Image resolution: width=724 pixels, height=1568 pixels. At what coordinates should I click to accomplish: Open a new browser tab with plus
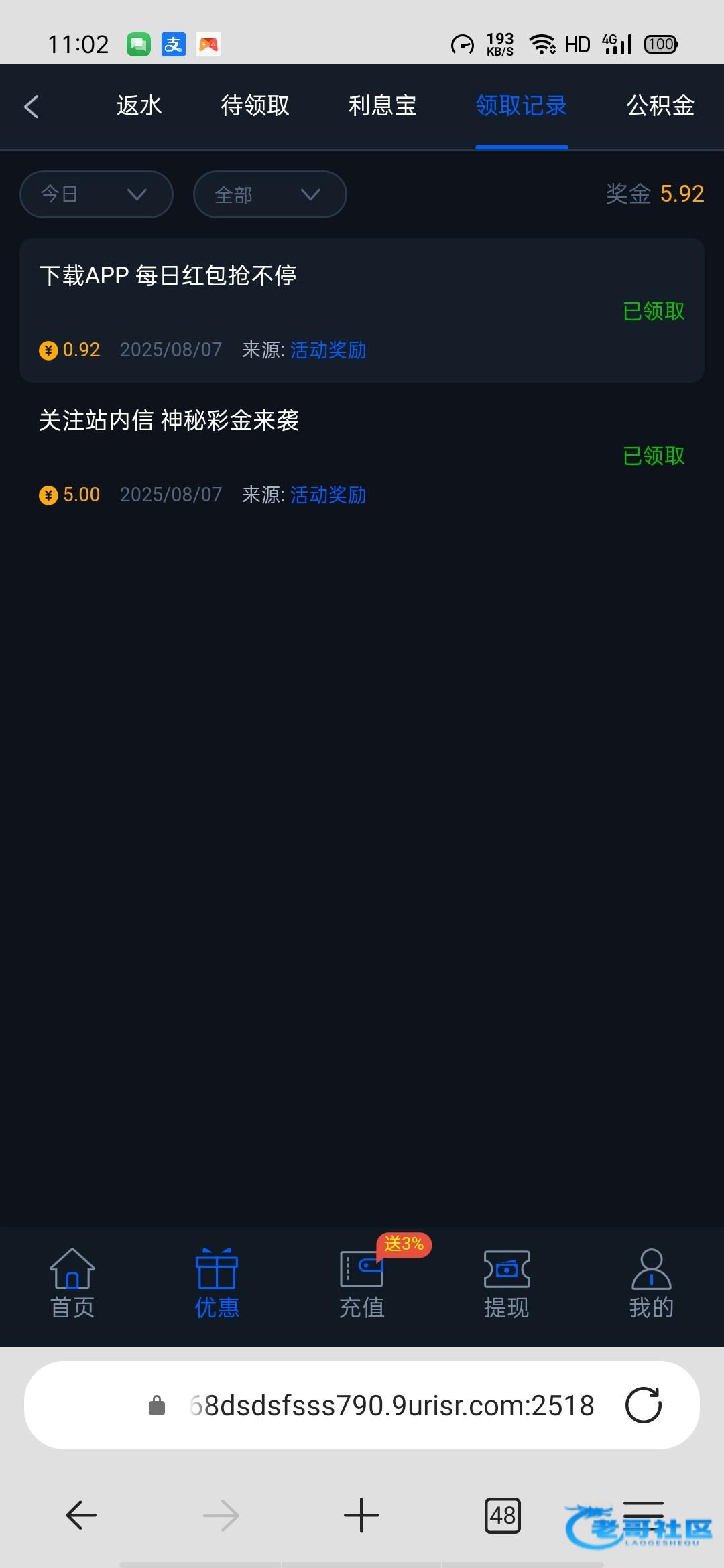[x=361, y=1515]
